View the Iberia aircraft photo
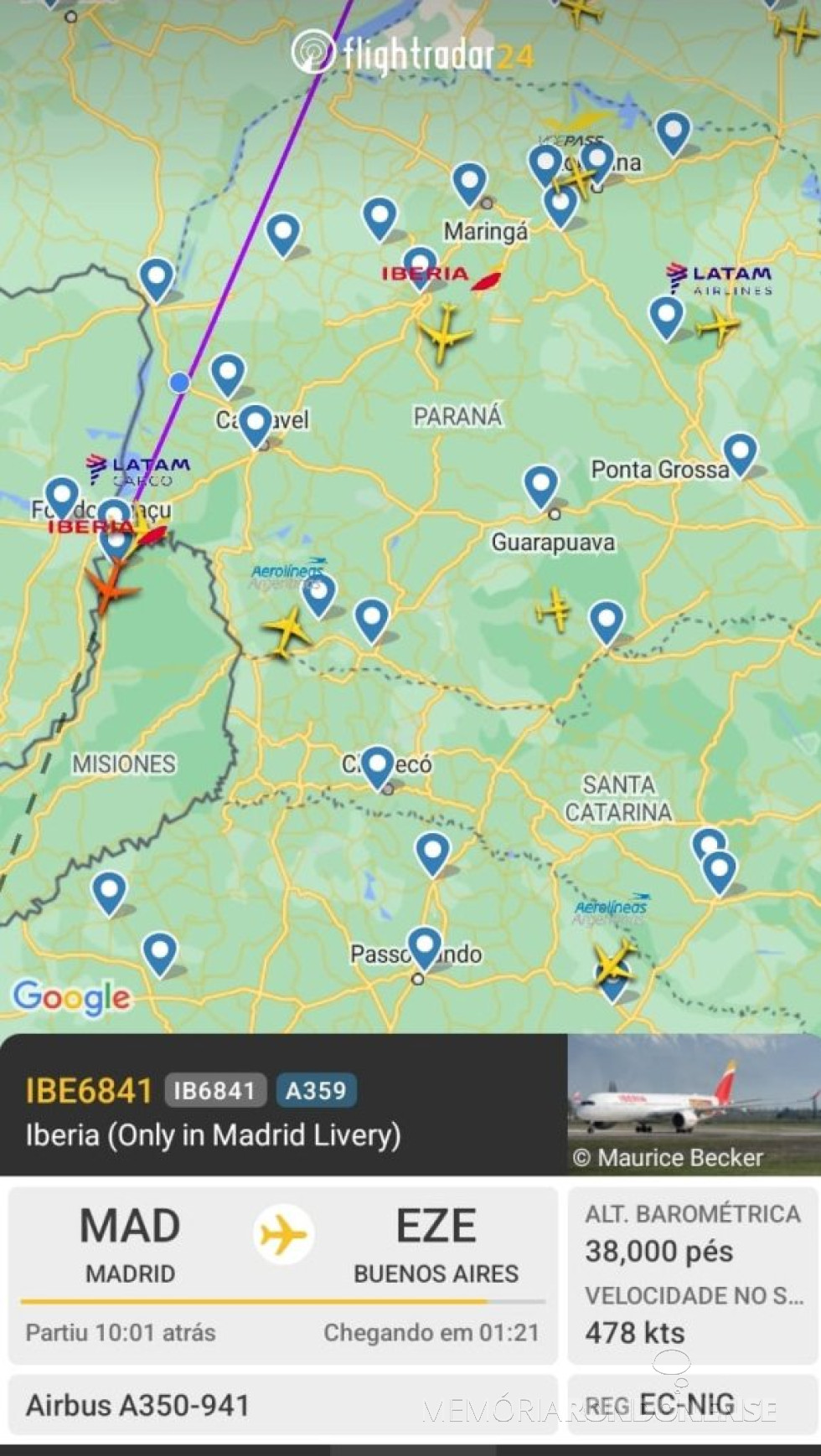The image size is (821, 1456). [x=694, y=1104]
